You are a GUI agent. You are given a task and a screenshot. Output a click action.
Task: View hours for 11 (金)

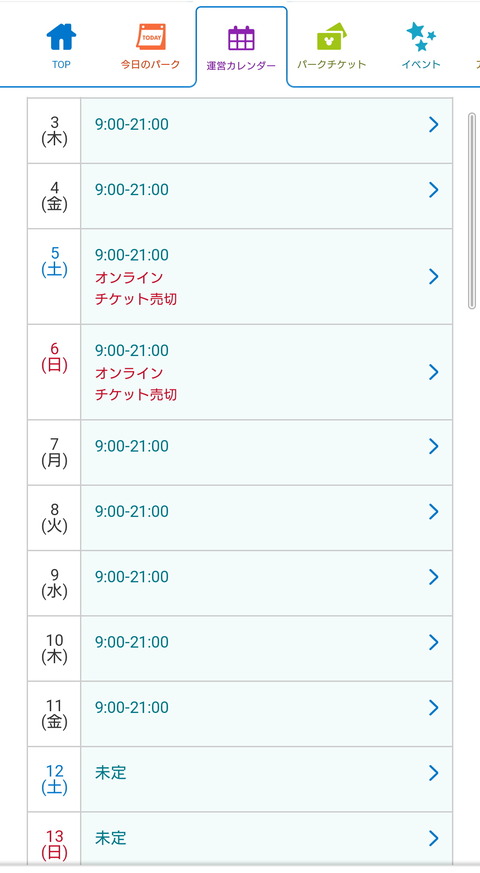(x=240, y=714)
